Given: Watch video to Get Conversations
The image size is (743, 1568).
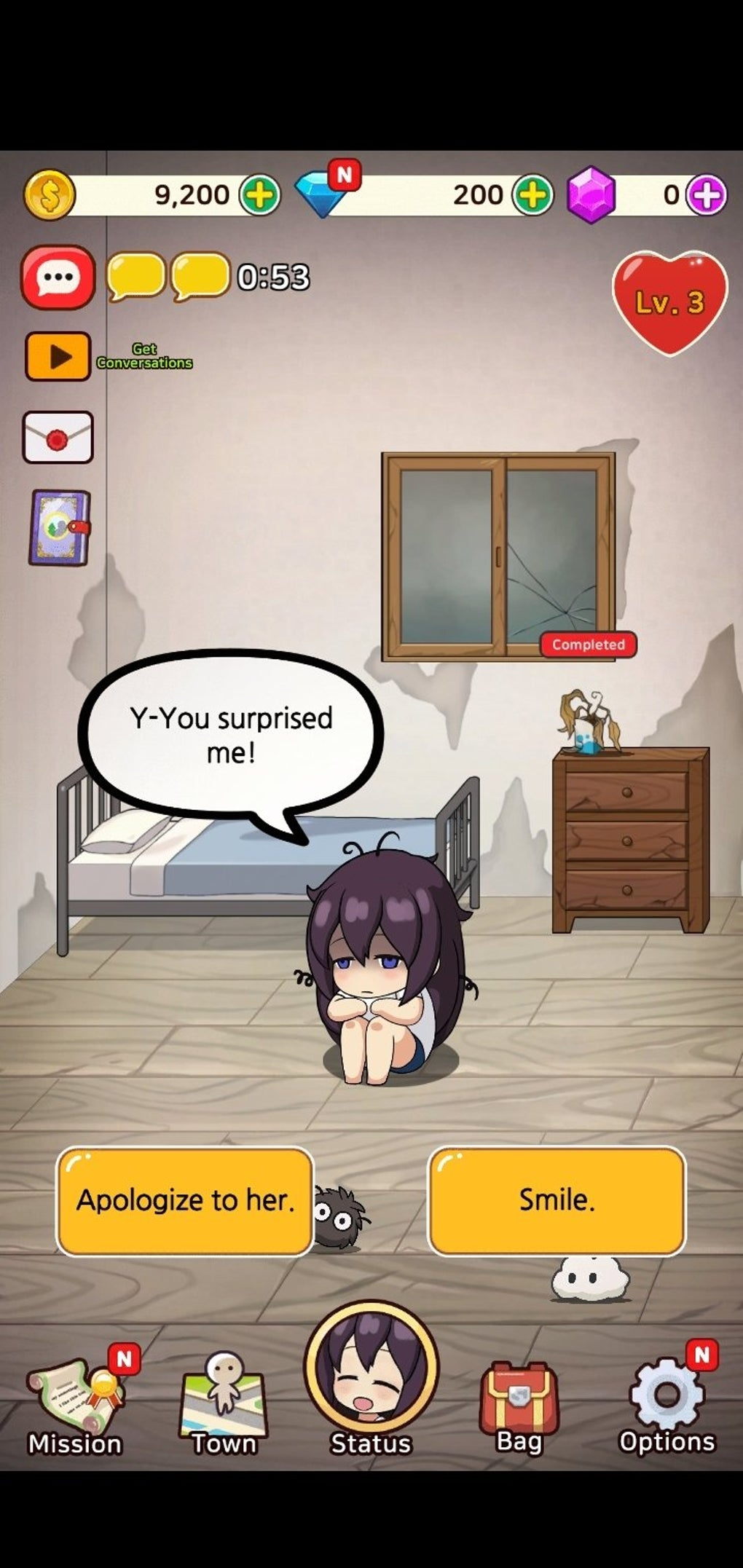Looking at the screenshot, I should 58,356.
